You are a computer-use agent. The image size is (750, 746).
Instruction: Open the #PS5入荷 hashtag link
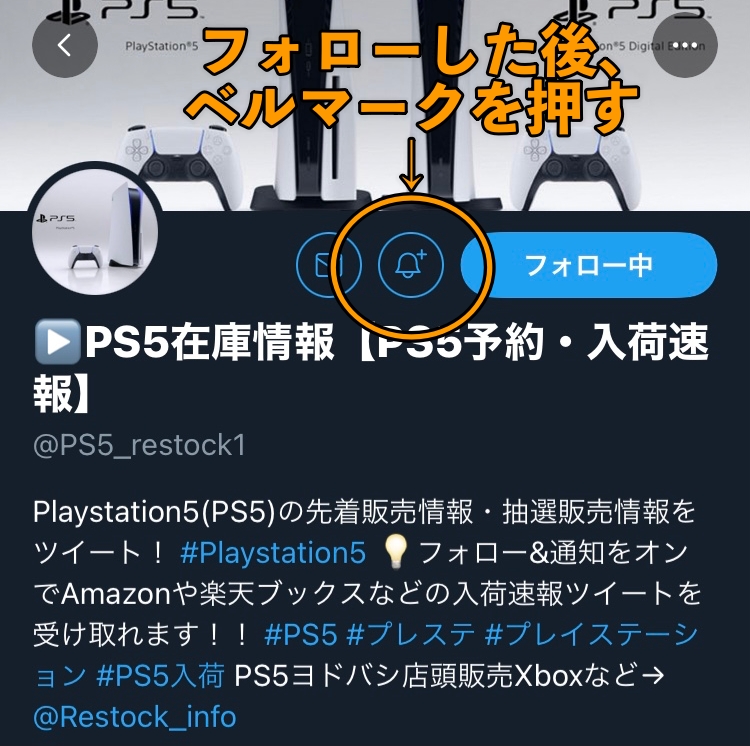click(x=159, y=675)
